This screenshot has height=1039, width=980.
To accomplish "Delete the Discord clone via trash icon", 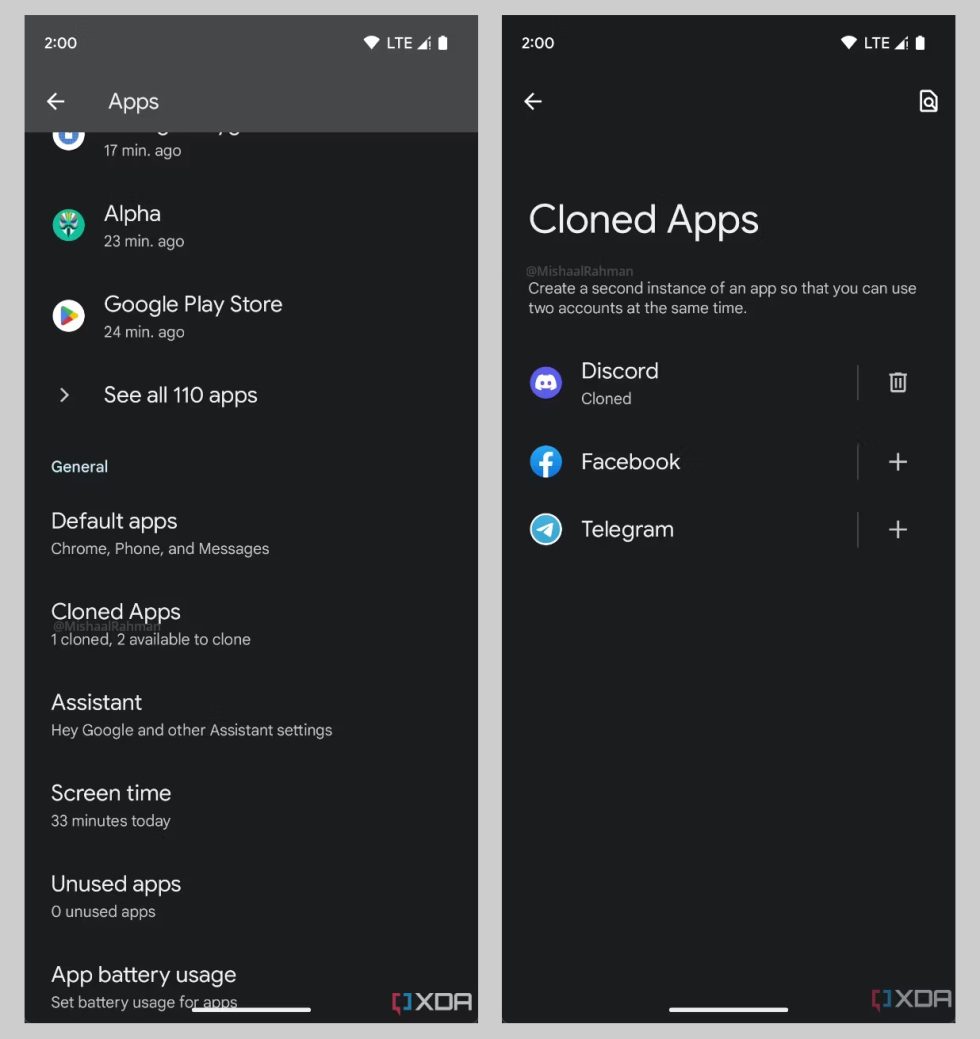I will [897, 381].
